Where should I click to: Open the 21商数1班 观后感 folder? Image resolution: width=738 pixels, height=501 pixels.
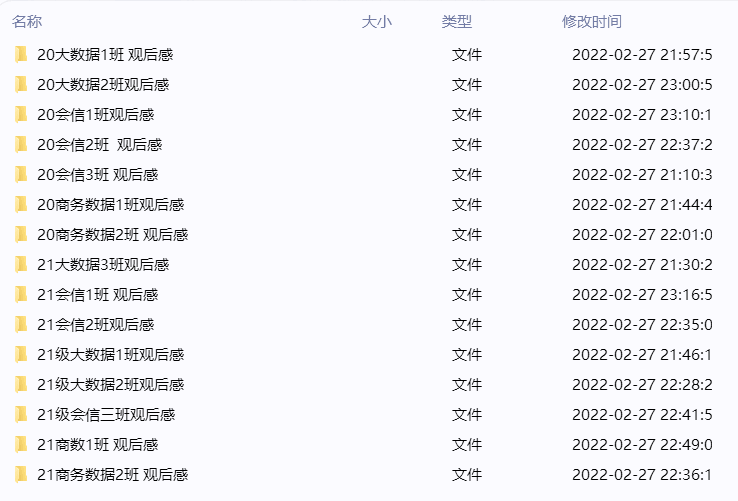[97, 445]
